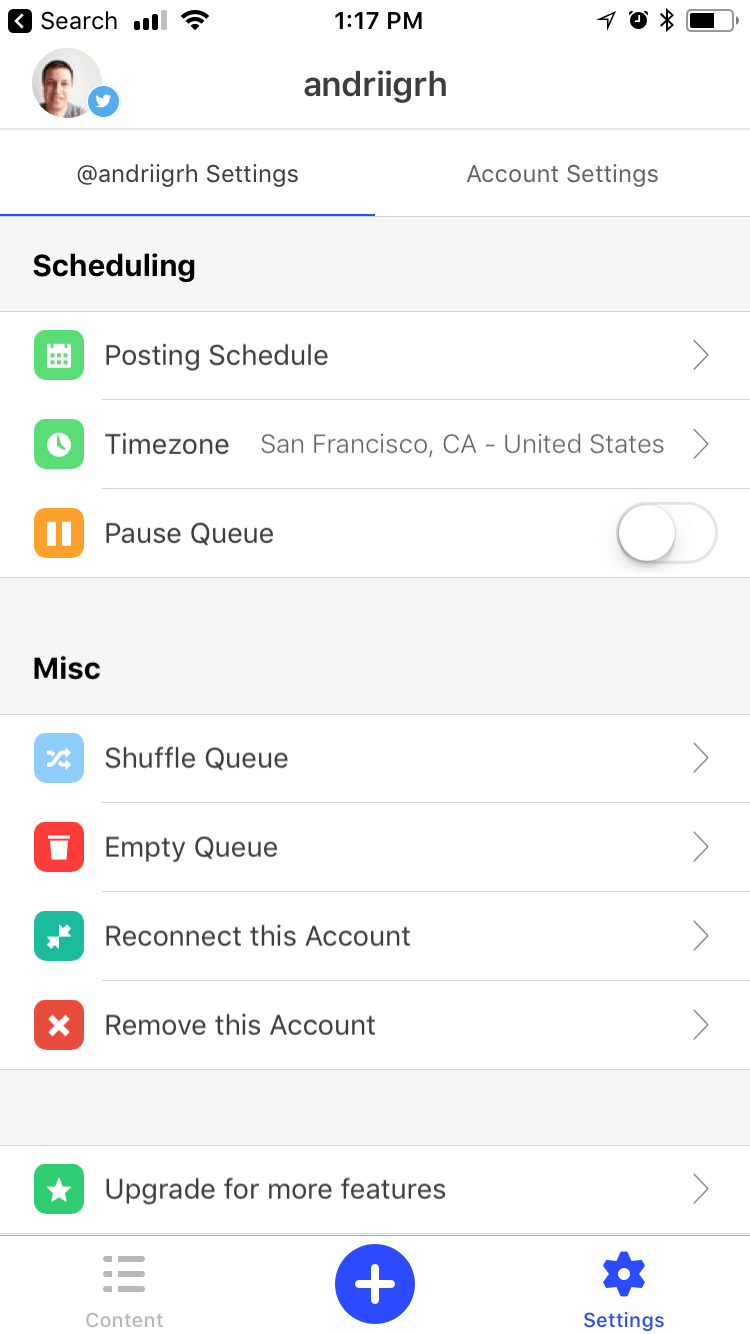Create a new post with the plus button
This screenshot has width=750, height=1334.
click(375, 1284)
